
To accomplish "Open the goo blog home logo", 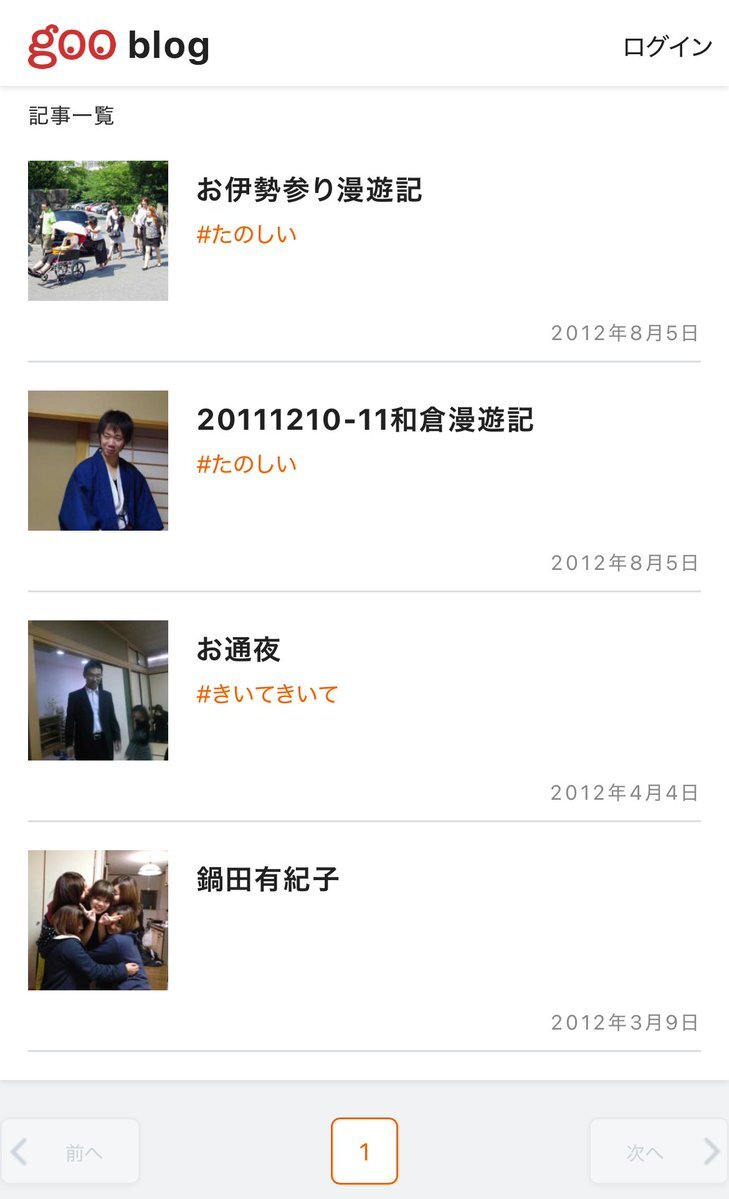I will [119, 46].
